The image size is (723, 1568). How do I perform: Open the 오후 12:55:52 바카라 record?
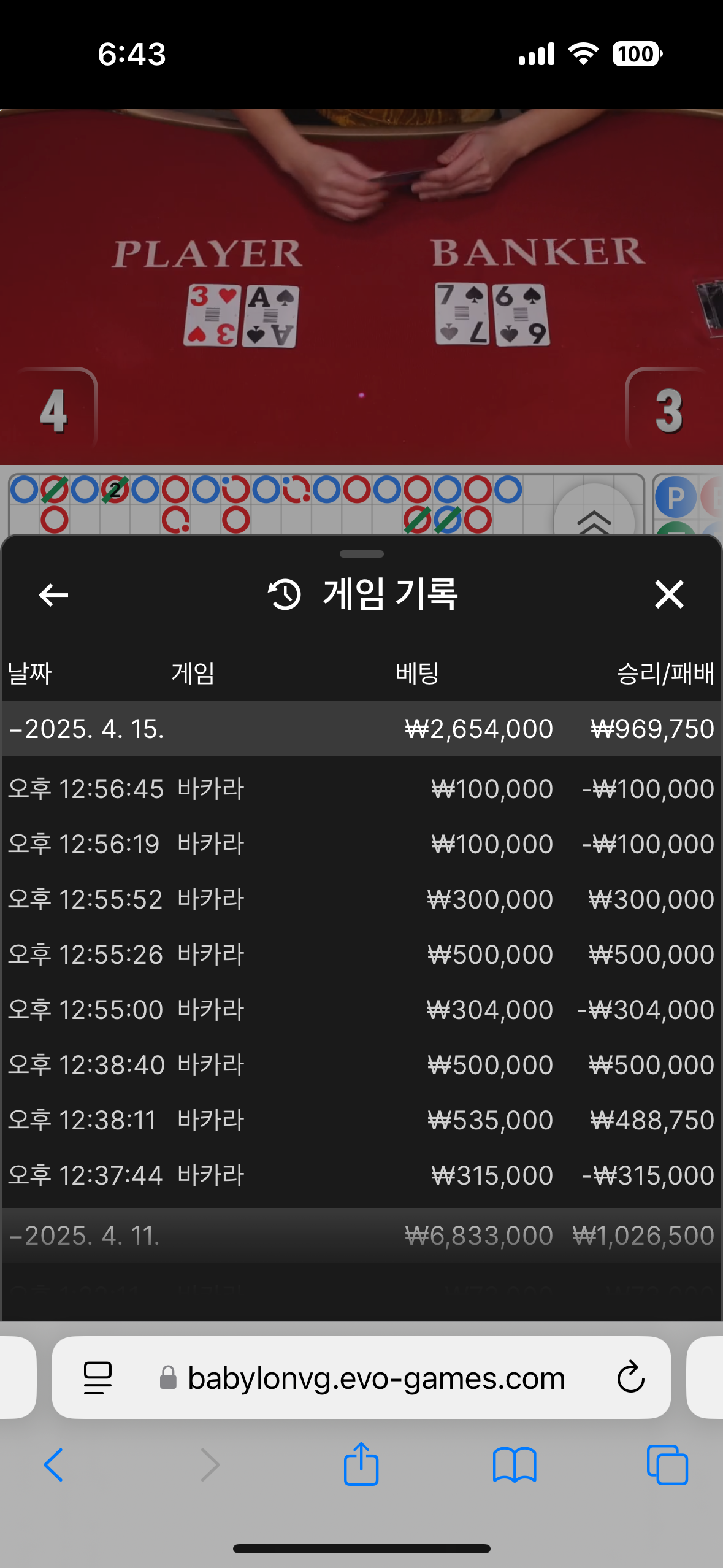361,899
